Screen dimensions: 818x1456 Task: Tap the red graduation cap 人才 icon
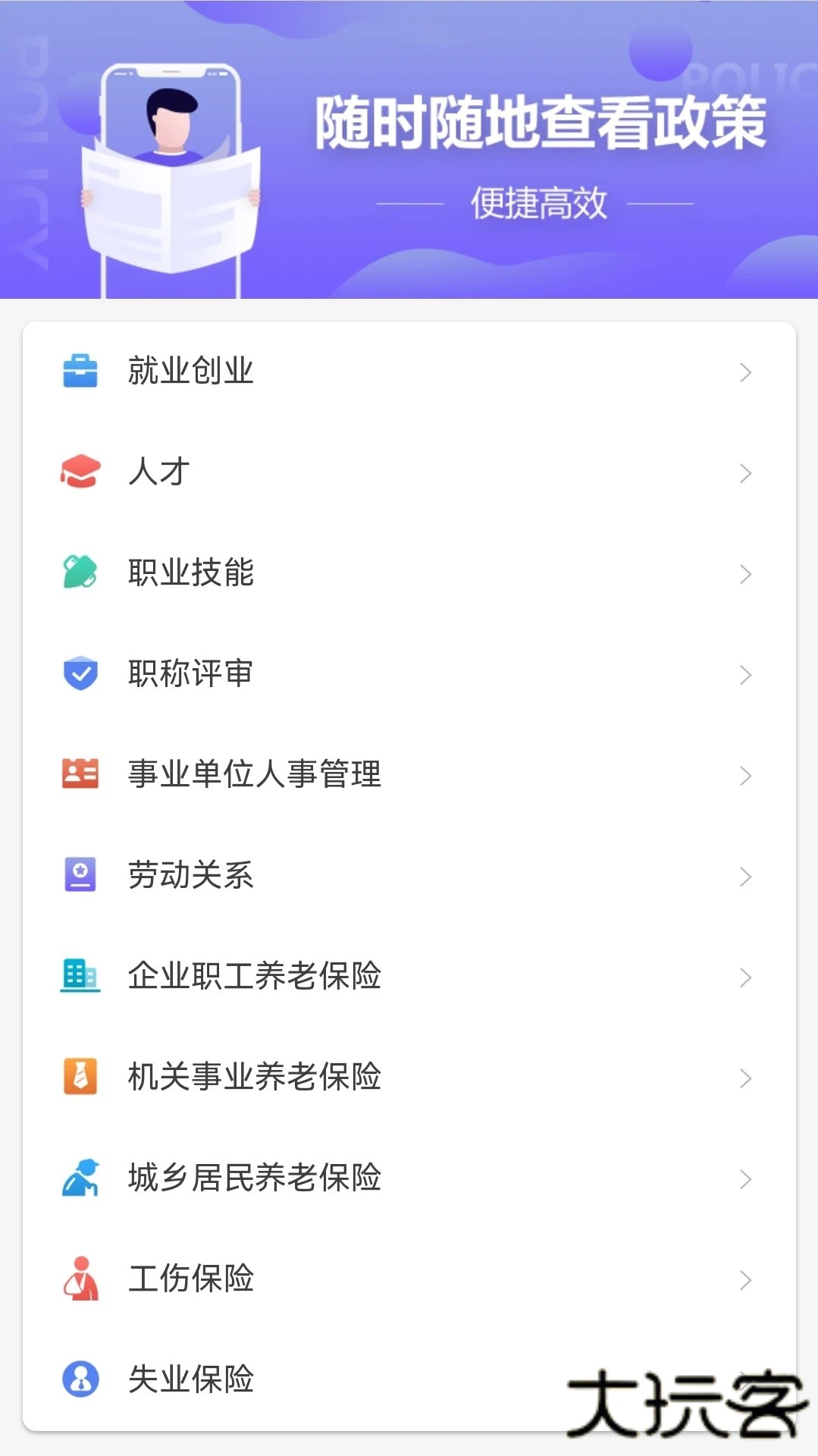click(x=80, y=472)
